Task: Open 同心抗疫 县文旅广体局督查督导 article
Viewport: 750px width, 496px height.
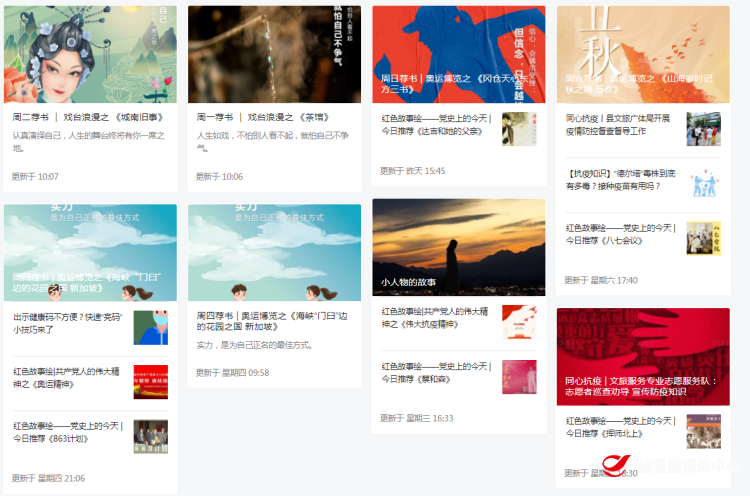Action: coord(620,124)
